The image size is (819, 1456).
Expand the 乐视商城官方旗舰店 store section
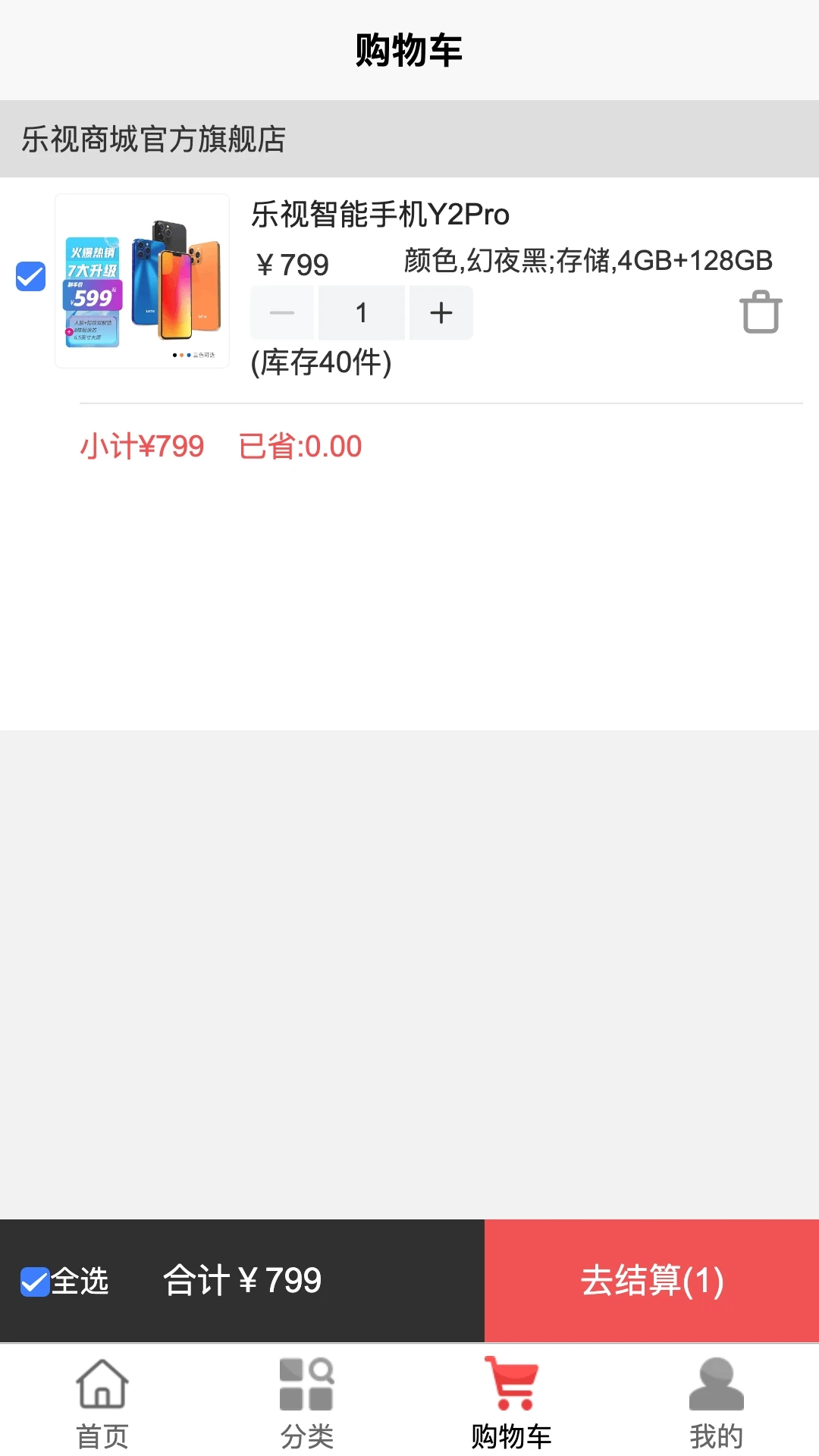point(152,139)
